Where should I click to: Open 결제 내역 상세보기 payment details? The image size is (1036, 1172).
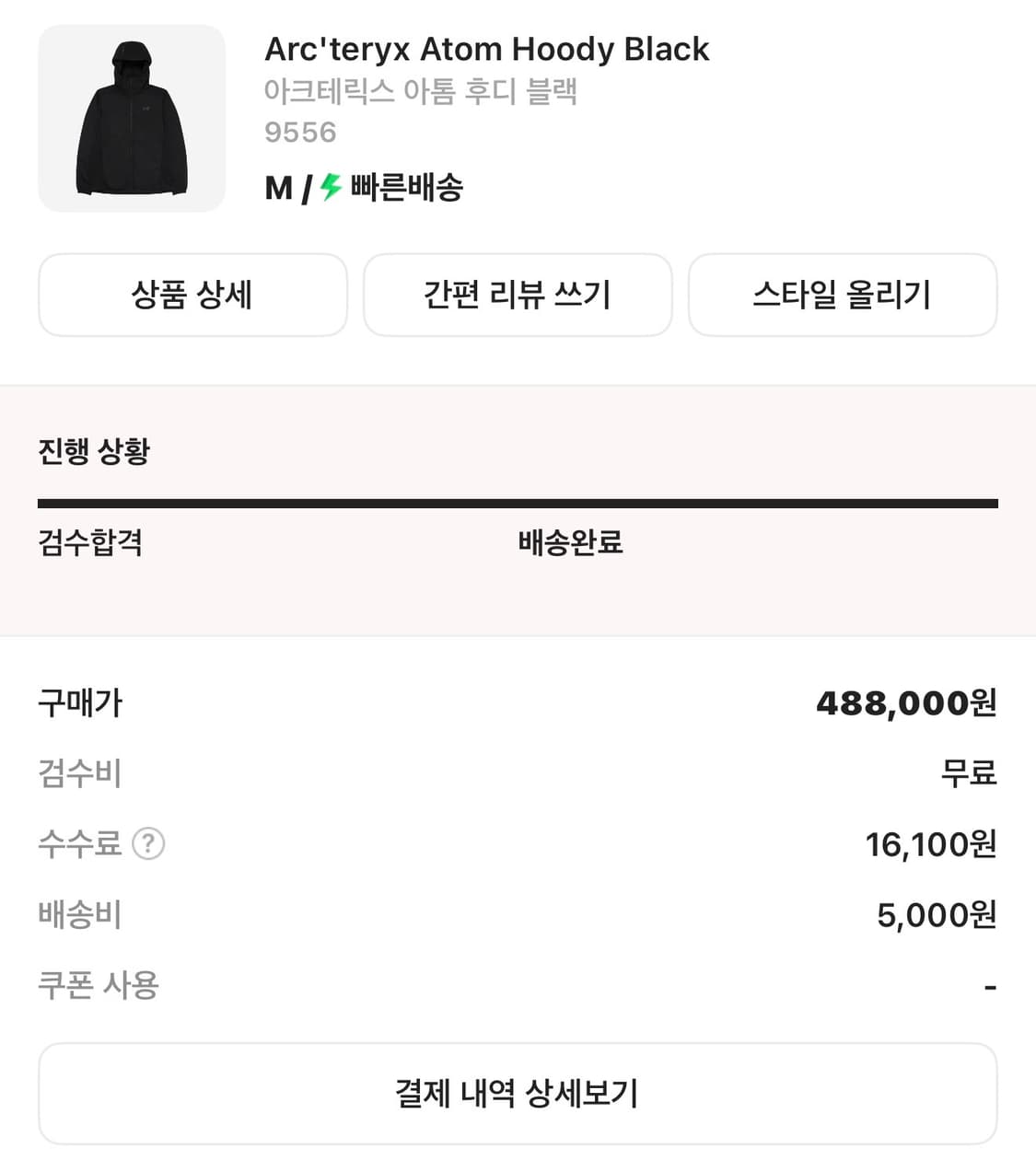pos(518,1093)
